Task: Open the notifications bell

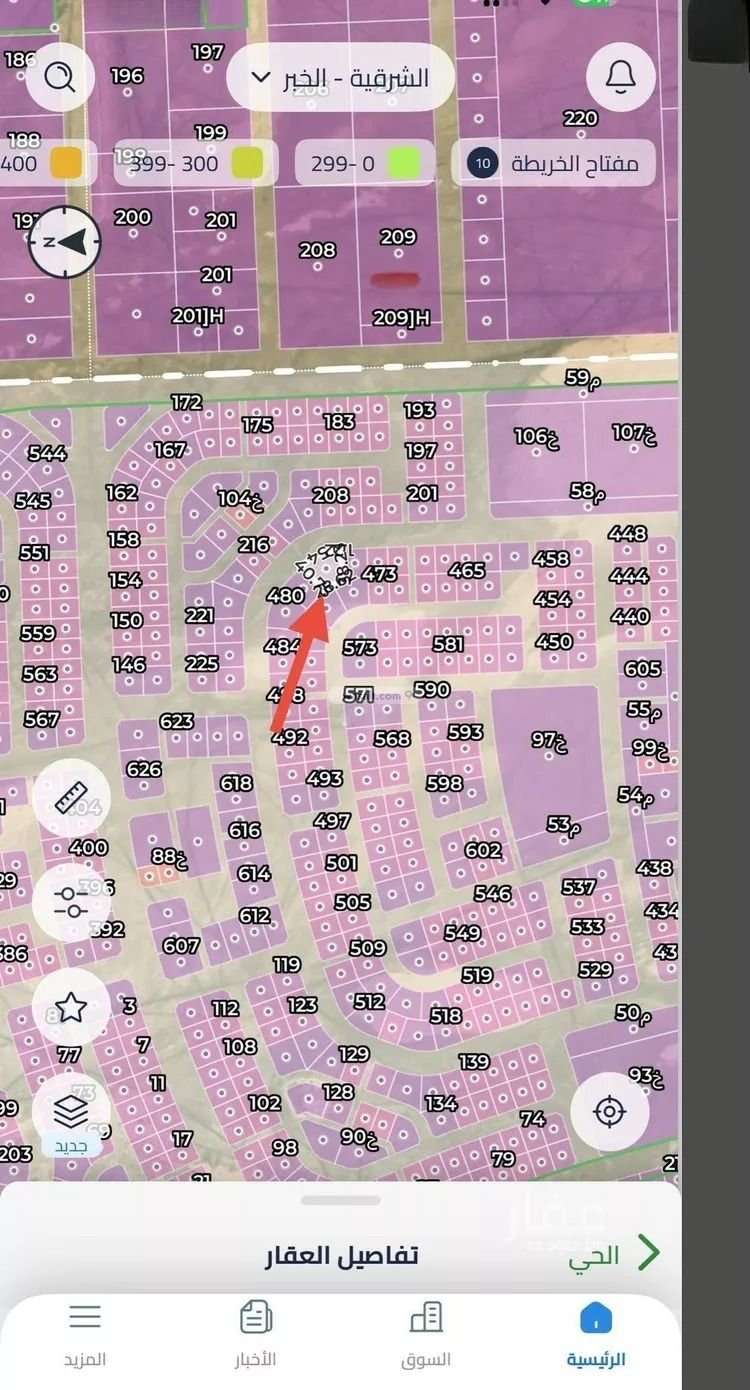Action: [x=621, y=76]
